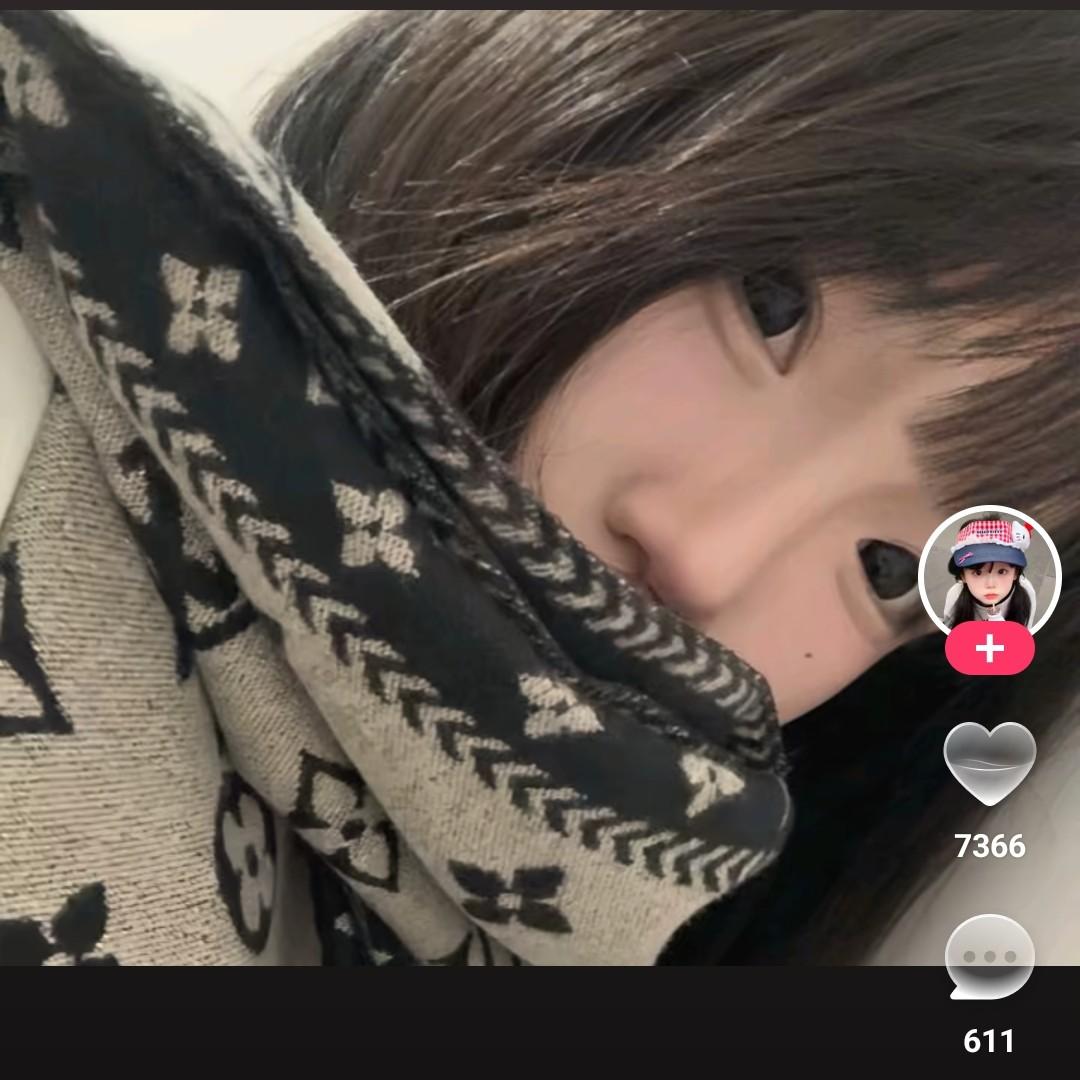Follow the creator with the plus button
Image resolution: width=1080 pixels, height=1080 pixels.
[989, 649]
